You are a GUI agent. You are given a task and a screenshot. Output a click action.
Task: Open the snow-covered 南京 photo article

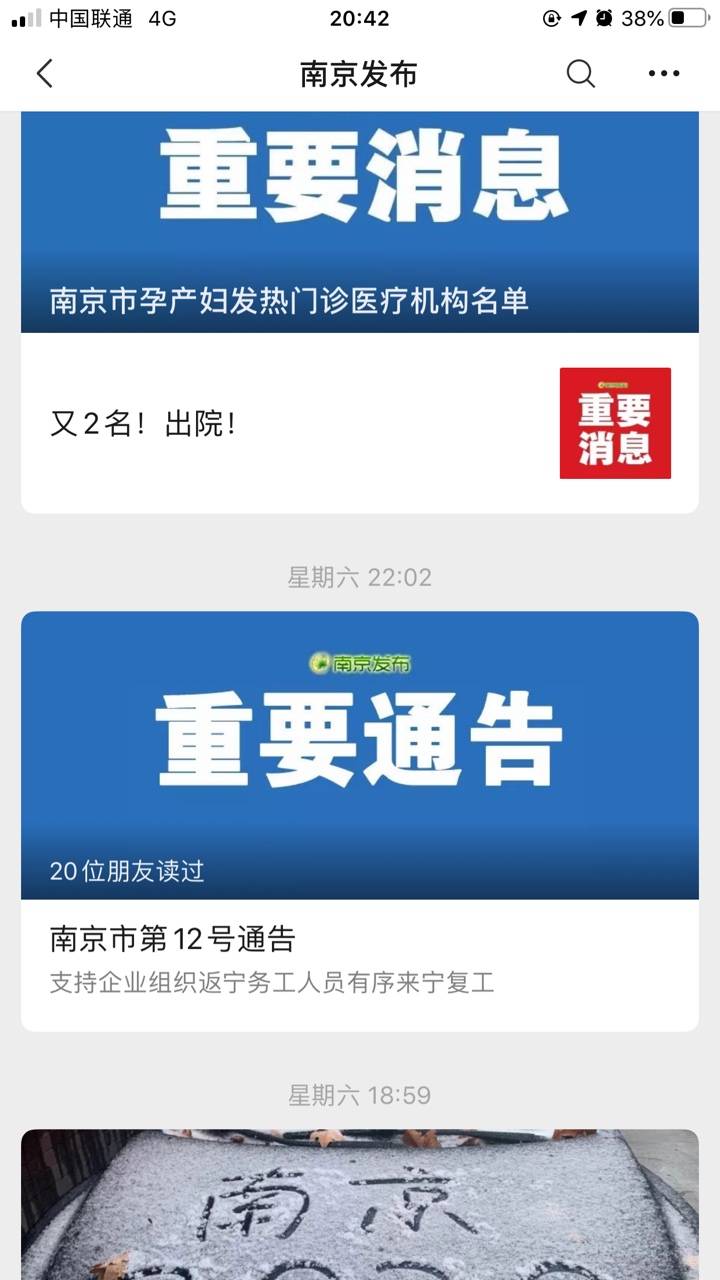point(359,1205)
